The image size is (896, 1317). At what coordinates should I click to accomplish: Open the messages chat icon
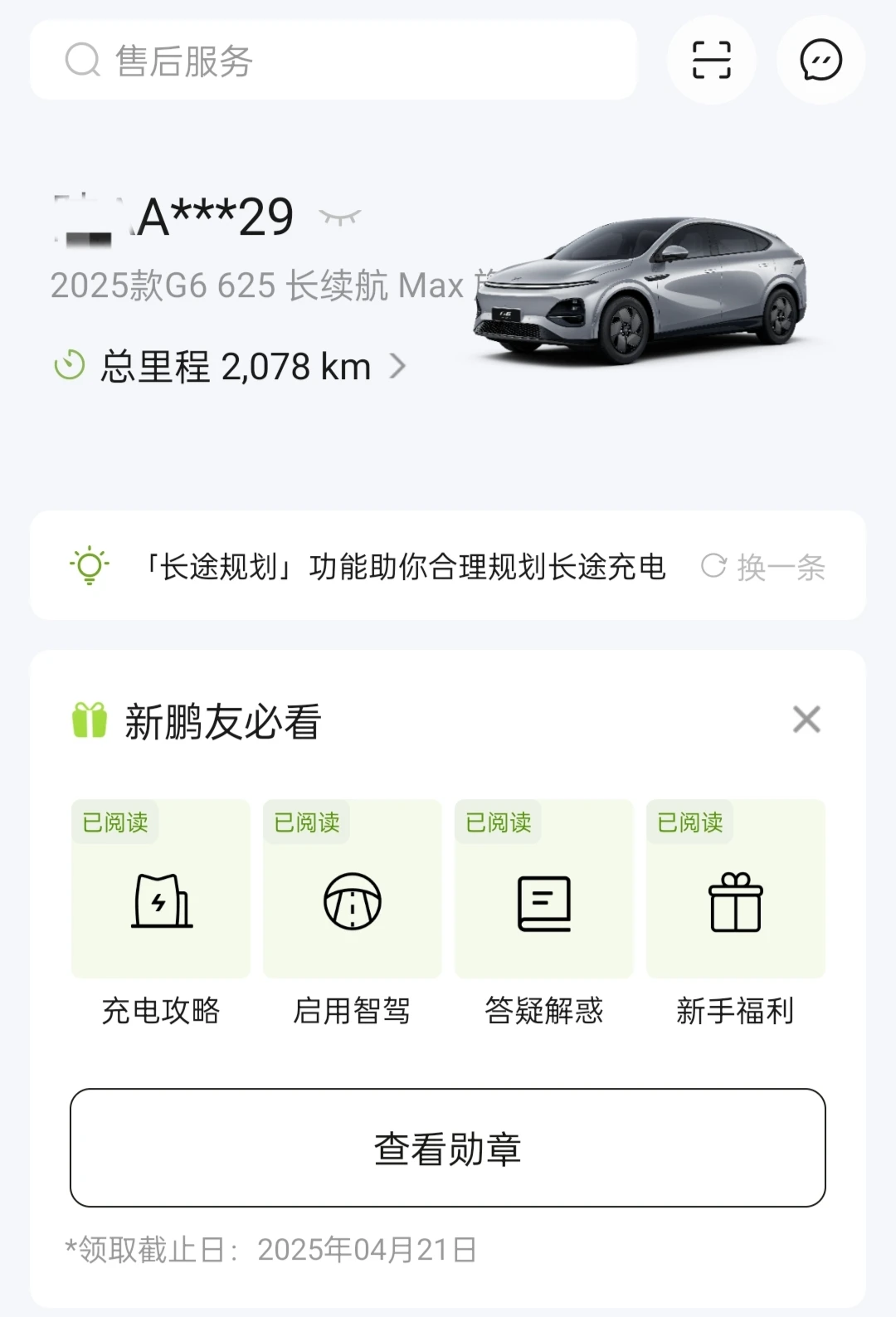point(821,61)
